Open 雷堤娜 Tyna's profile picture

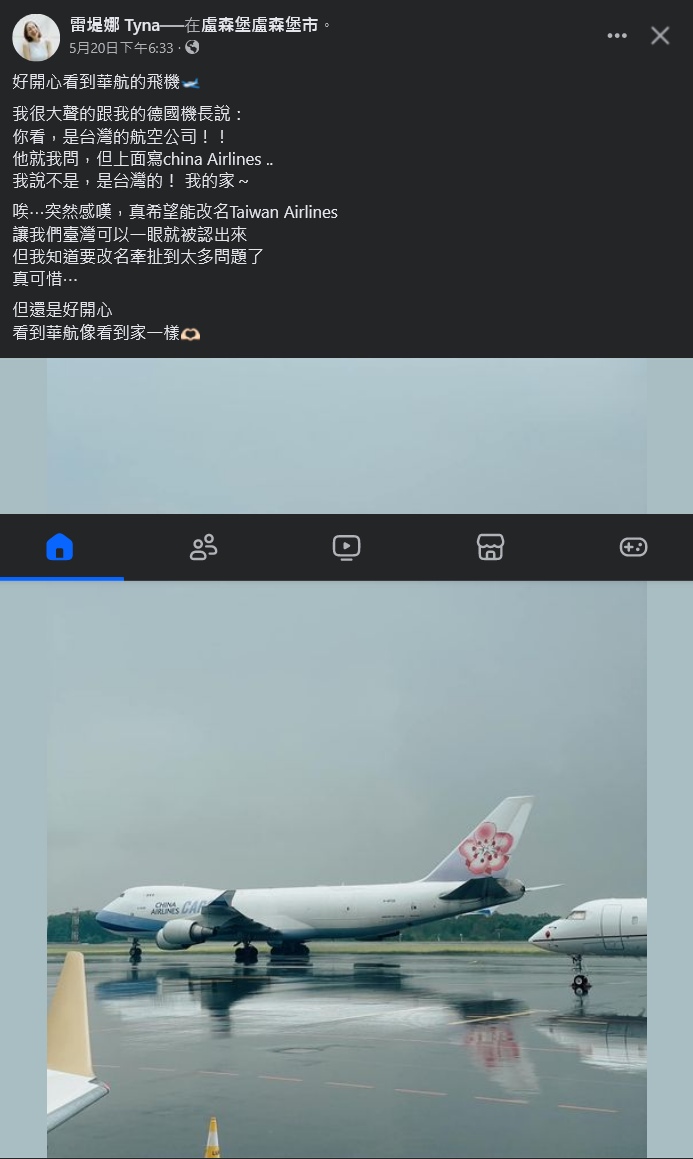point(35,37)
